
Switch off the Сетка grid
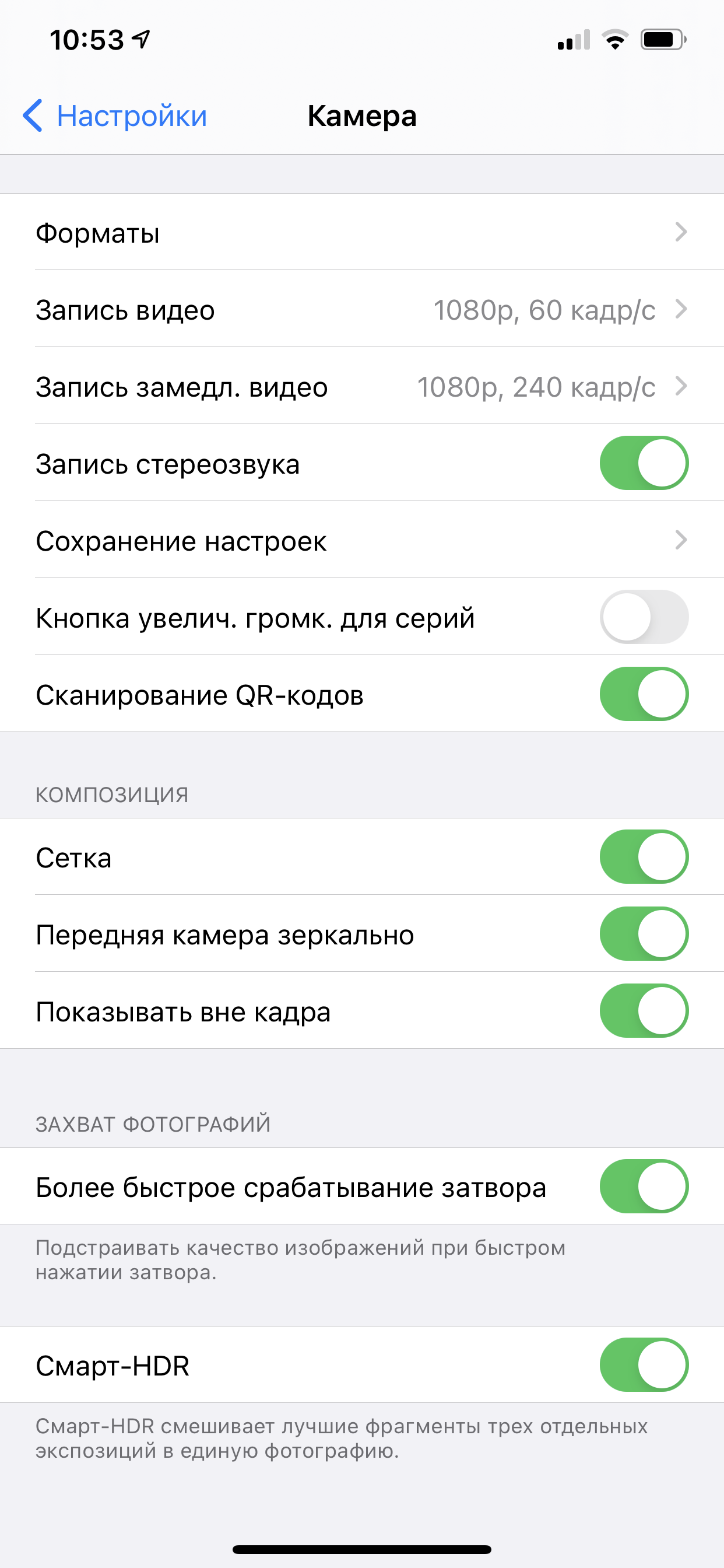[x=643, y=857]
